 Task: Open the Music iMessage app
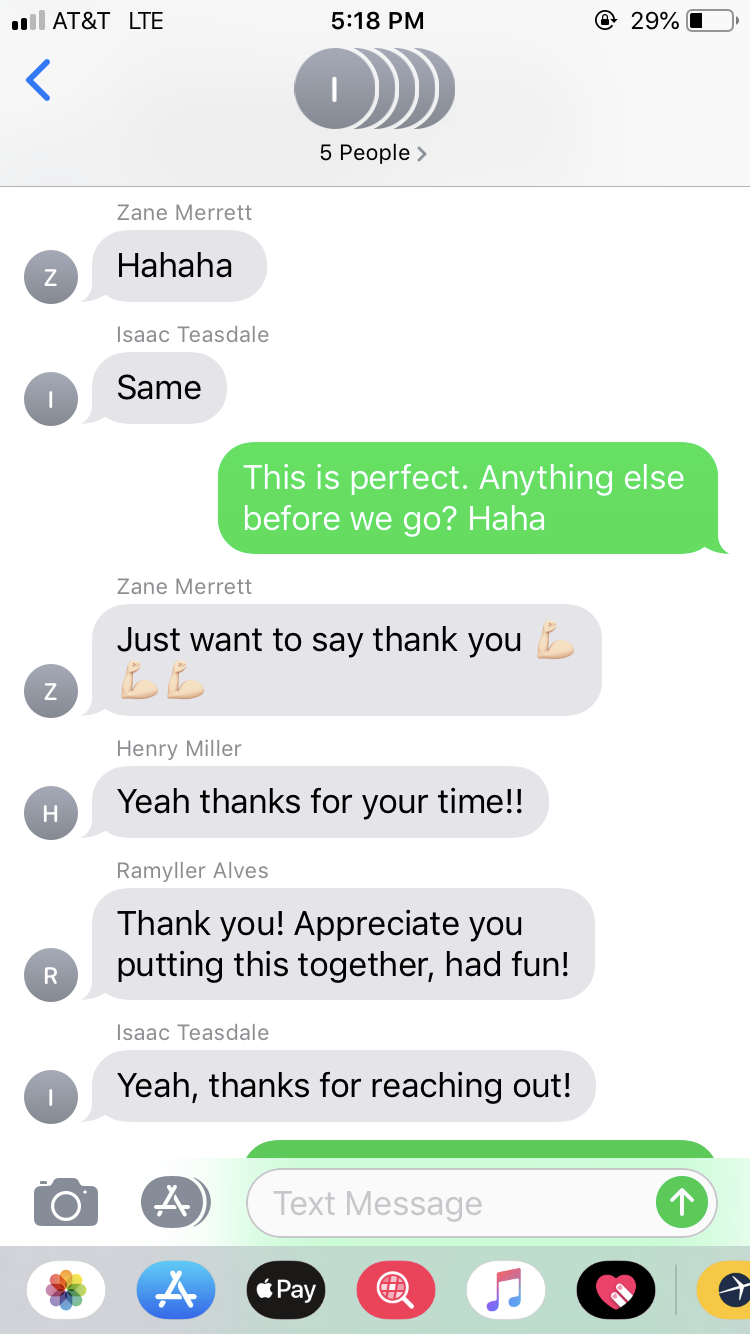(506, 1290)
